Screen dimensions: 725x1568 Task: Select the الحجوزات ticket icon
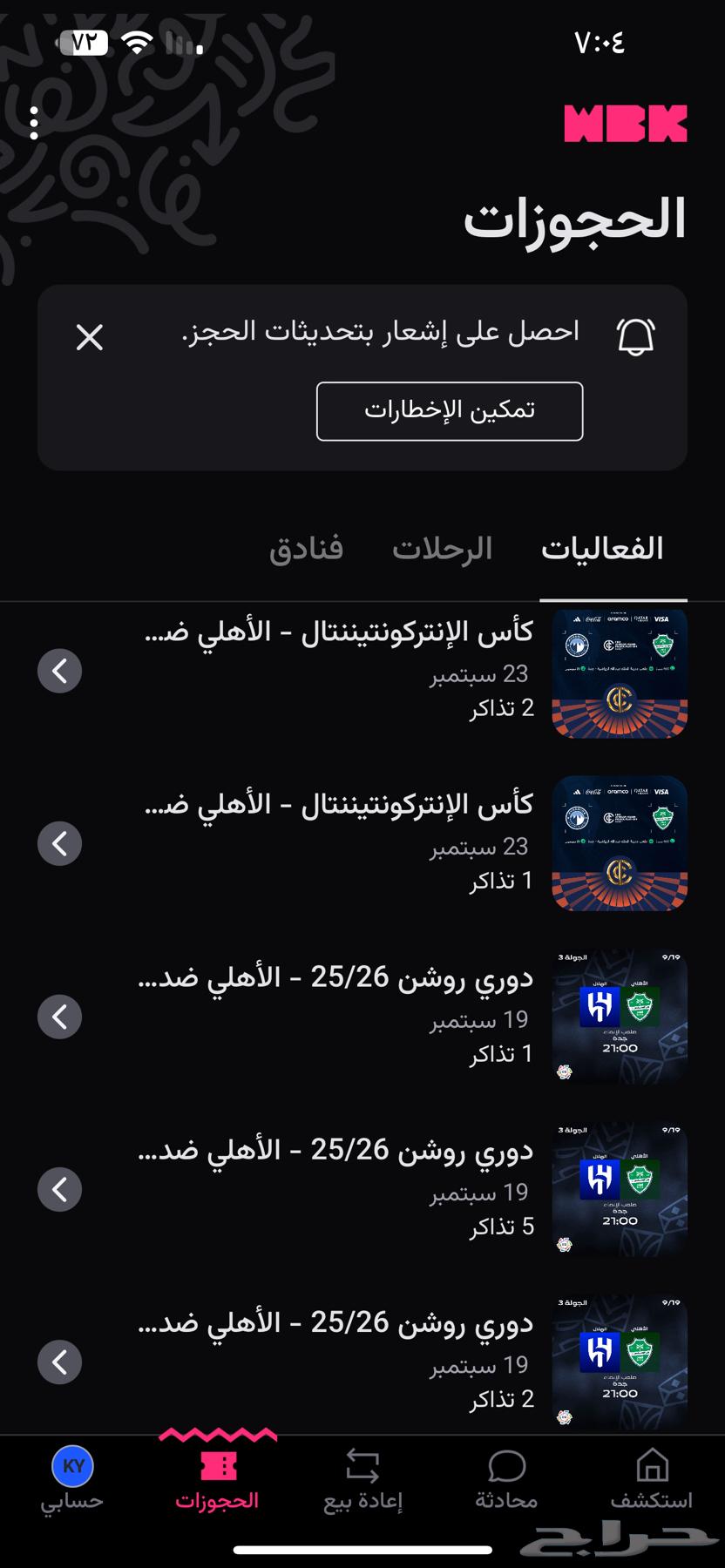[x=217, y=1472]
